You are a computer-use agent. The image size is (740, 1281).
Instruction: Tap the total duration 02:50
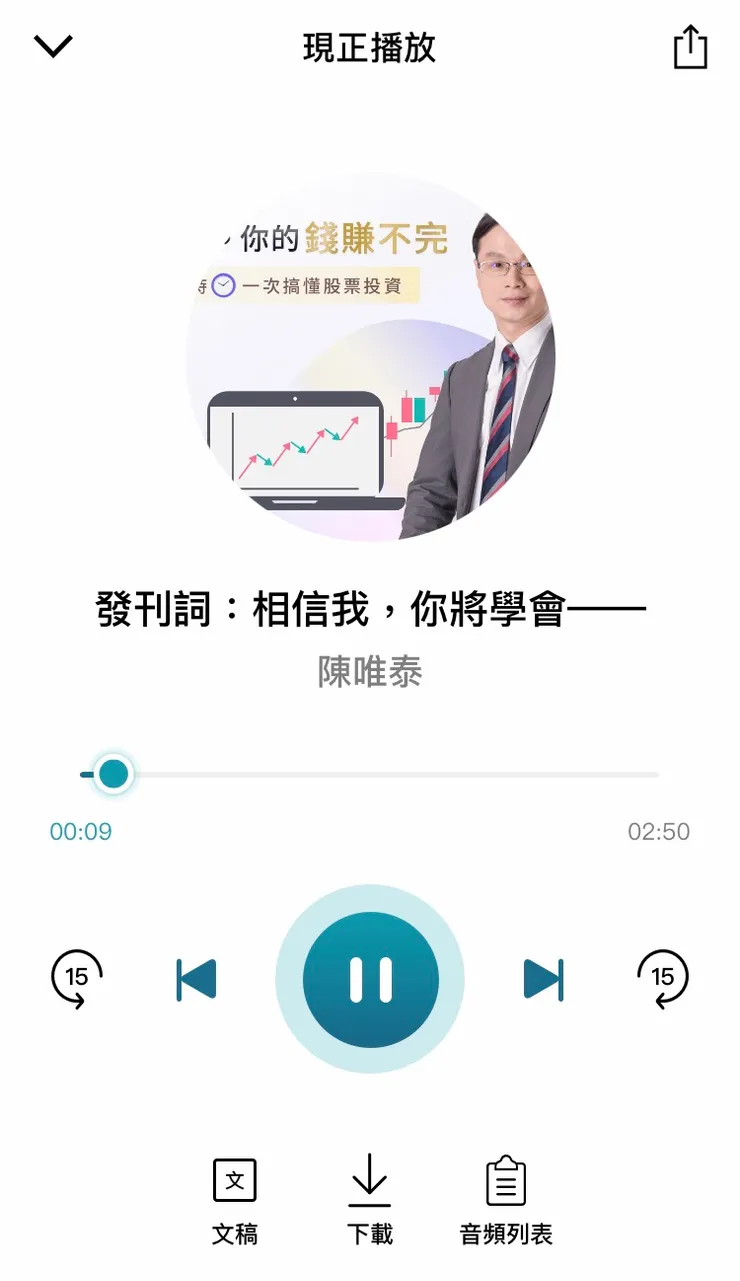click(x=659, y=831)
